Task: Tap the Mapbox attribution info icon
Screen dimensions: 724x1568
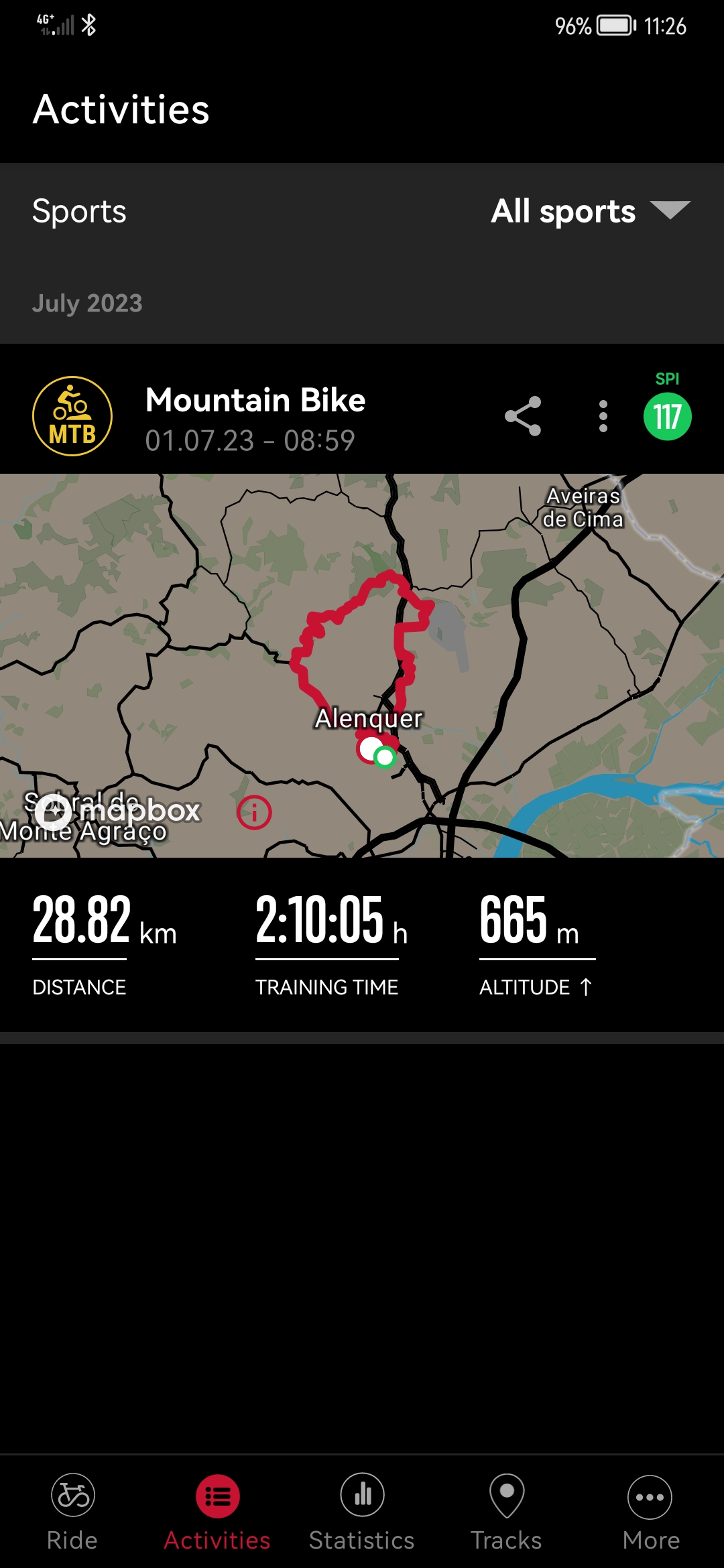Action: pos(254,812)
